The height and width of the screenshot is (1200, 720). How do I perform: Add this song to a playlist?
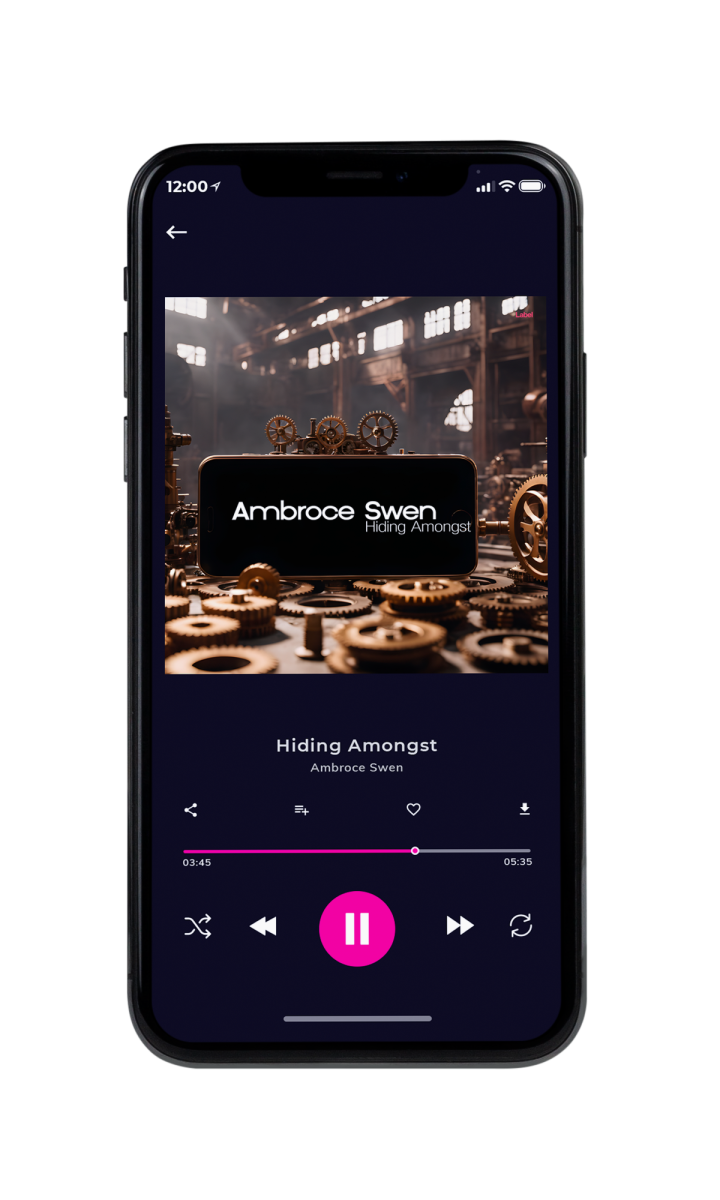tap(301, 810)
